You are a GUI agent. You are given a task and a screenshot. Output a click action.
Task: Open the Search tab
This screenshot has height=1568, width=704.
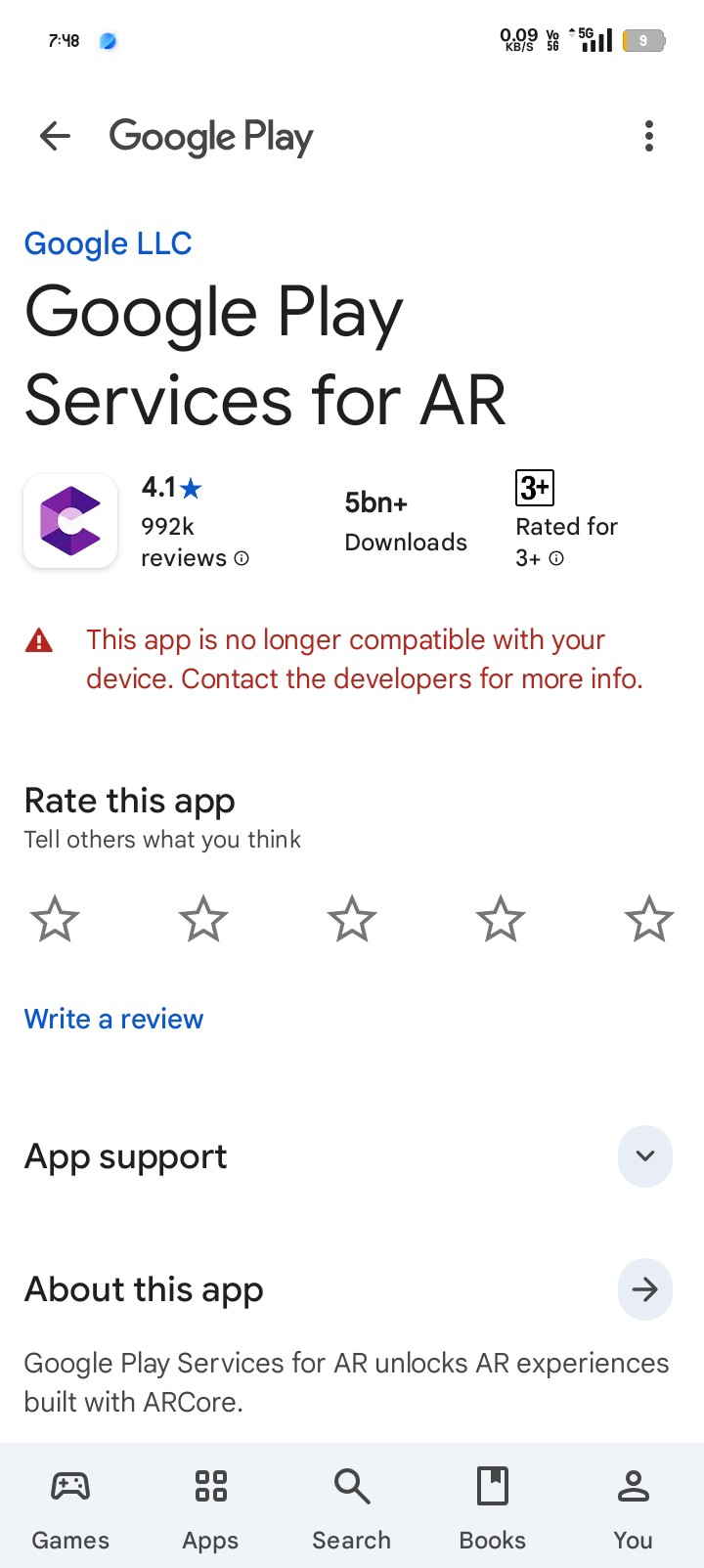click(352, 1509)
